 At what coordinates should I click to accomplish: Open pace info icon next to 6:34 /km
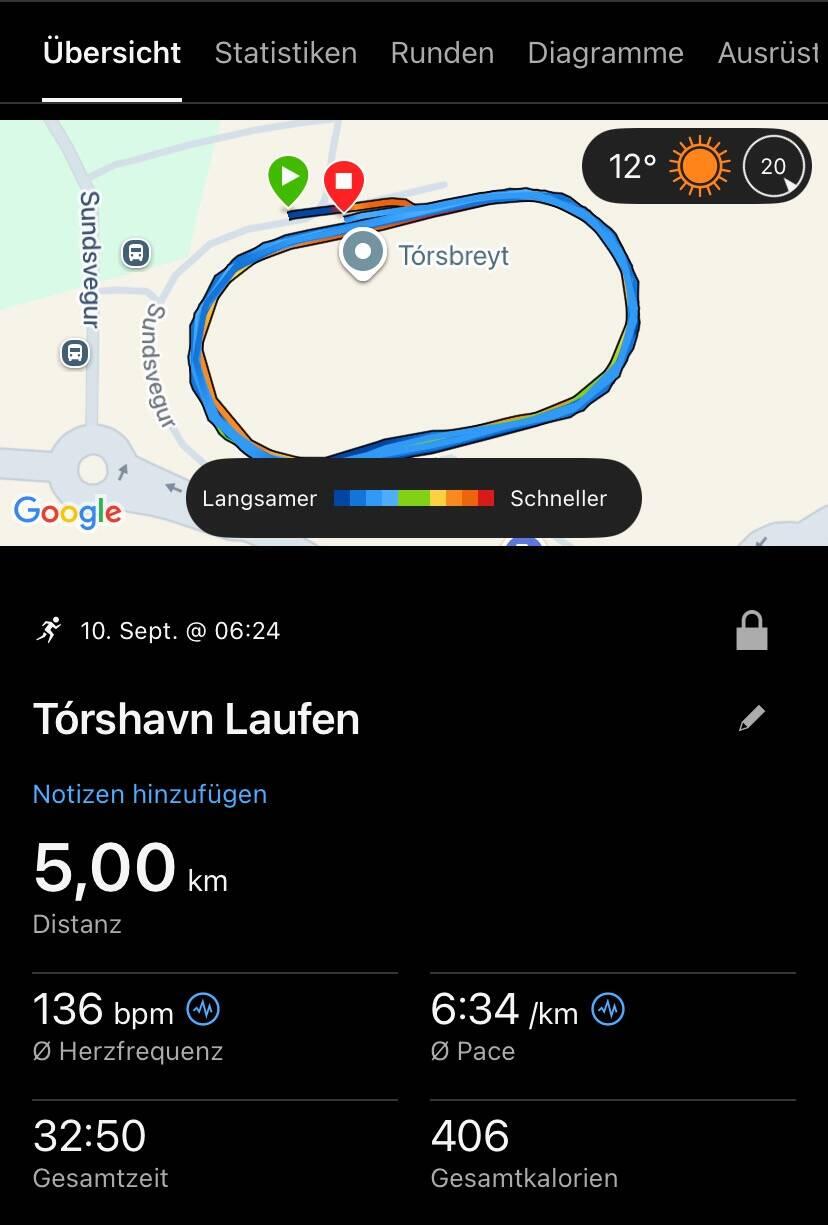point(608,1010)
